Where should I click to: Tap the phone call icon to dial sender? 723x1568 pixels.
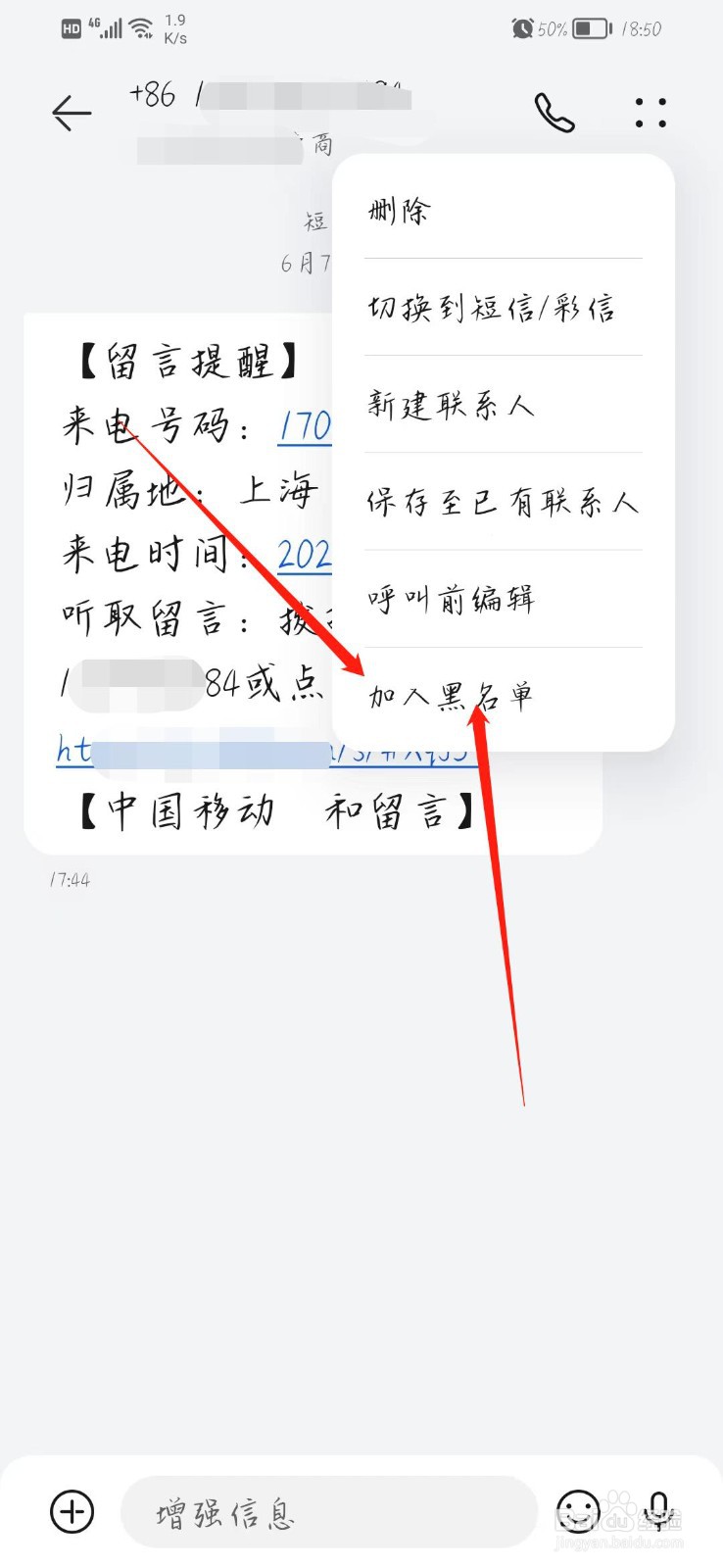tap(554, 113)
